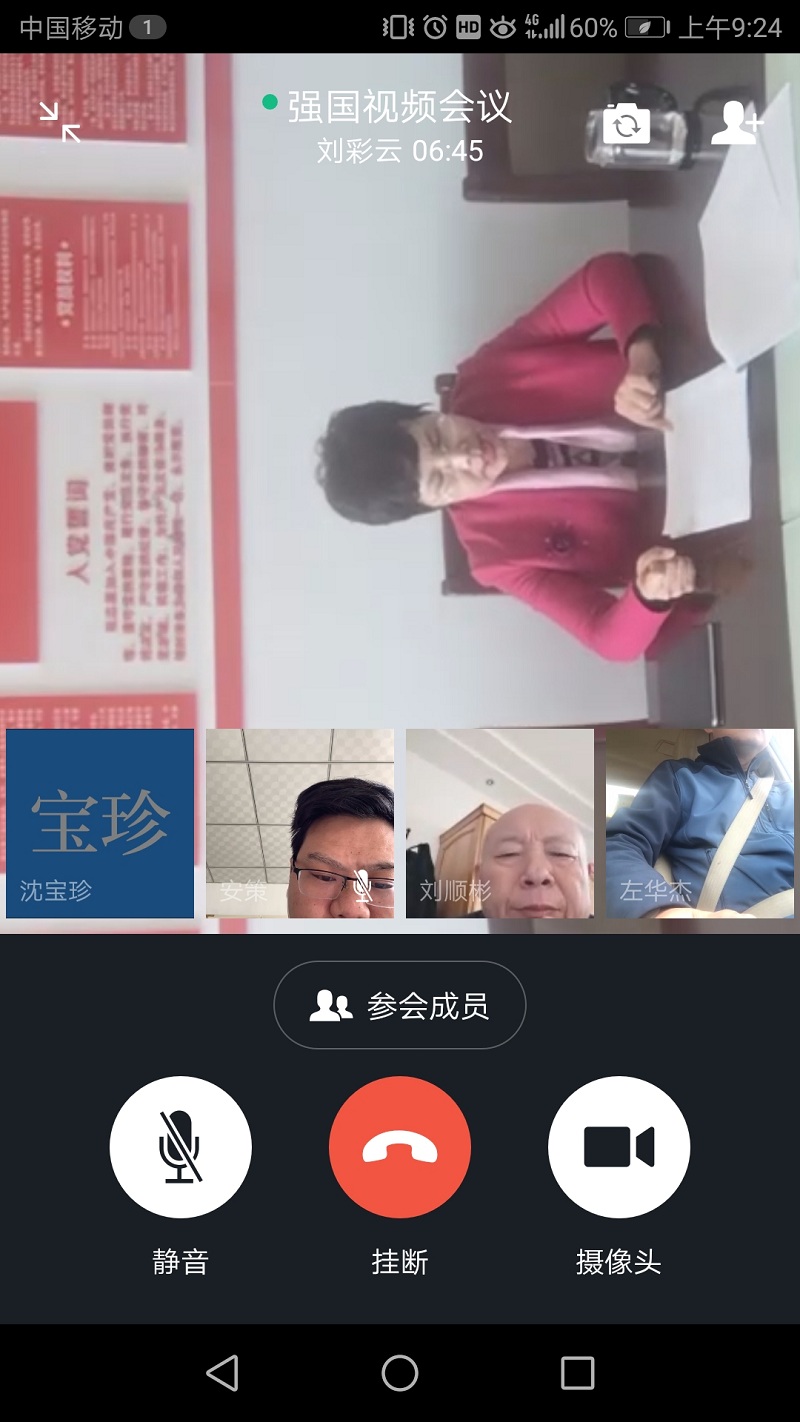Select the camera video icon
Screen dimensions: 800x1422
[x=620, y=1147]
